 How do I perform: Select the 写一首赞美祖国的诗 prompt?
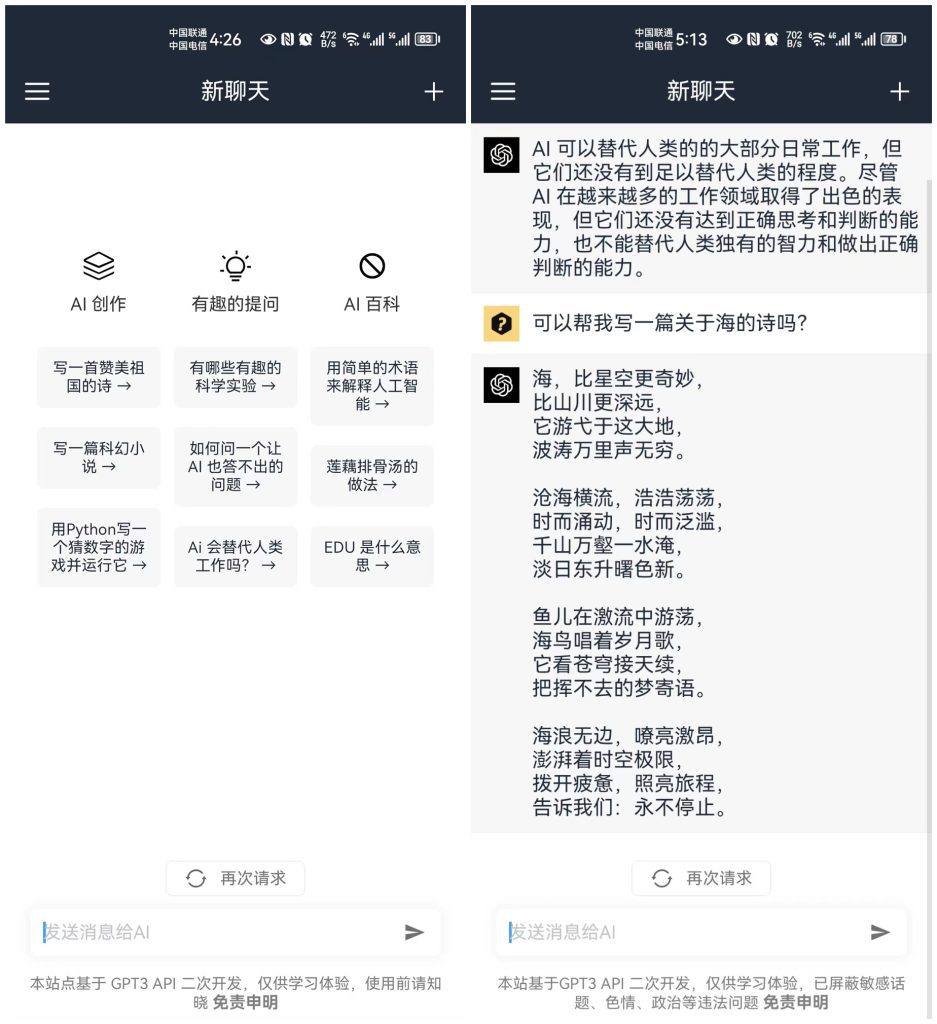98,377
